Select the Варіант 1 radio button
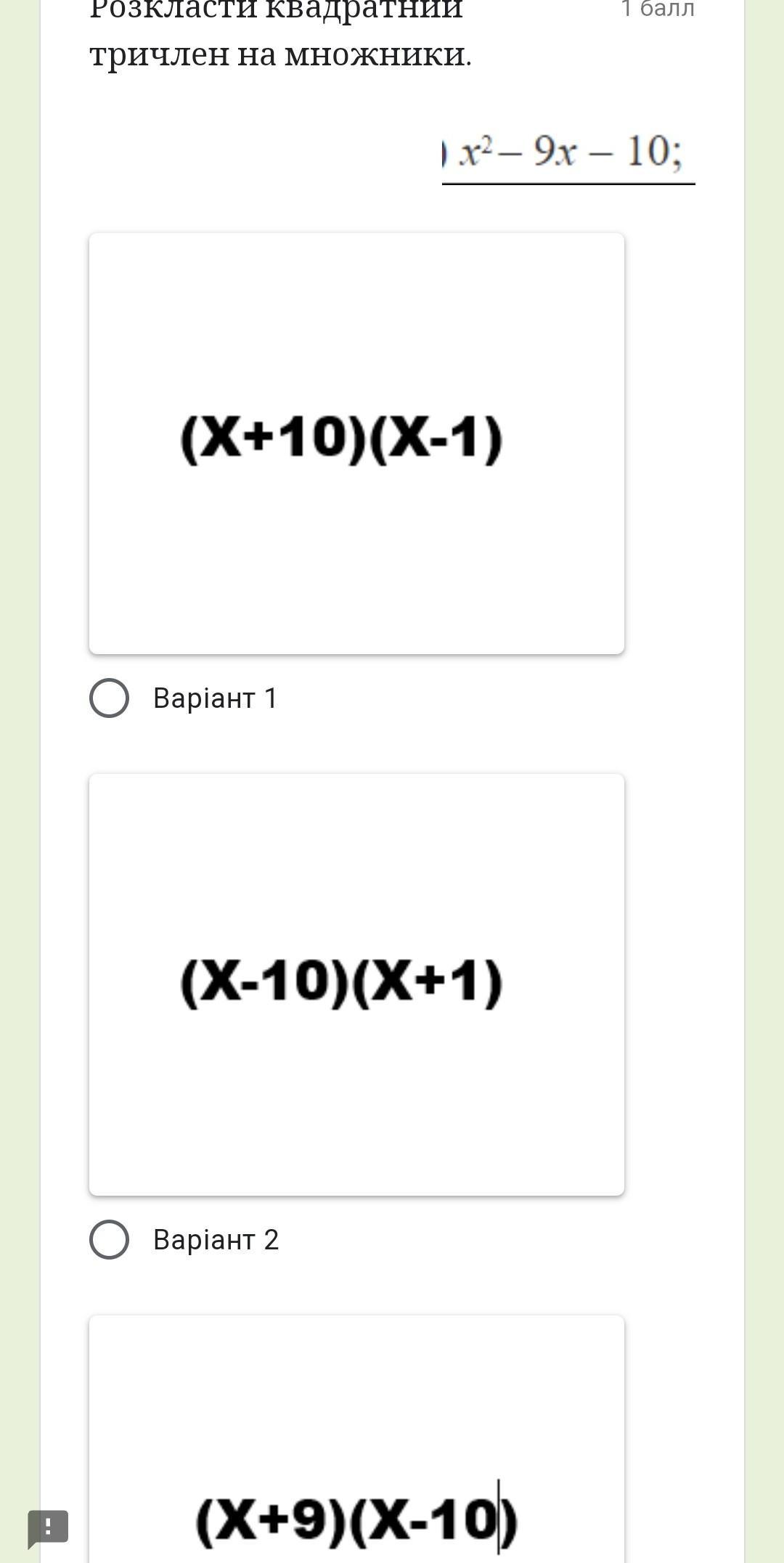The width and height of the screenshot is (784, 1563). (x=109, y=698)
